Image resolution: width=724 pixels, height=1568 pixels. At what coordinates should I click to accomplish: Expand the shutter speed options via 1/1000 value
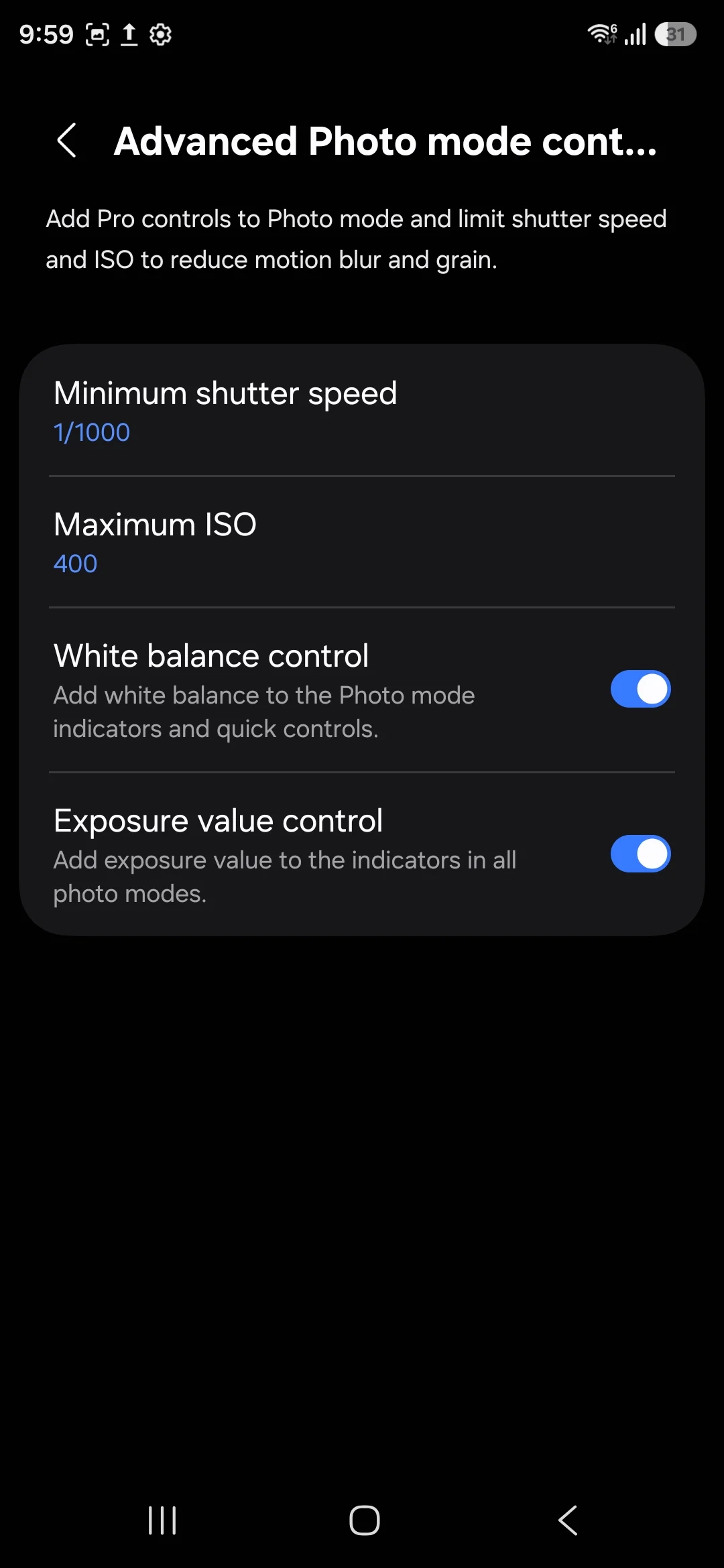click(x=93, y=432)
